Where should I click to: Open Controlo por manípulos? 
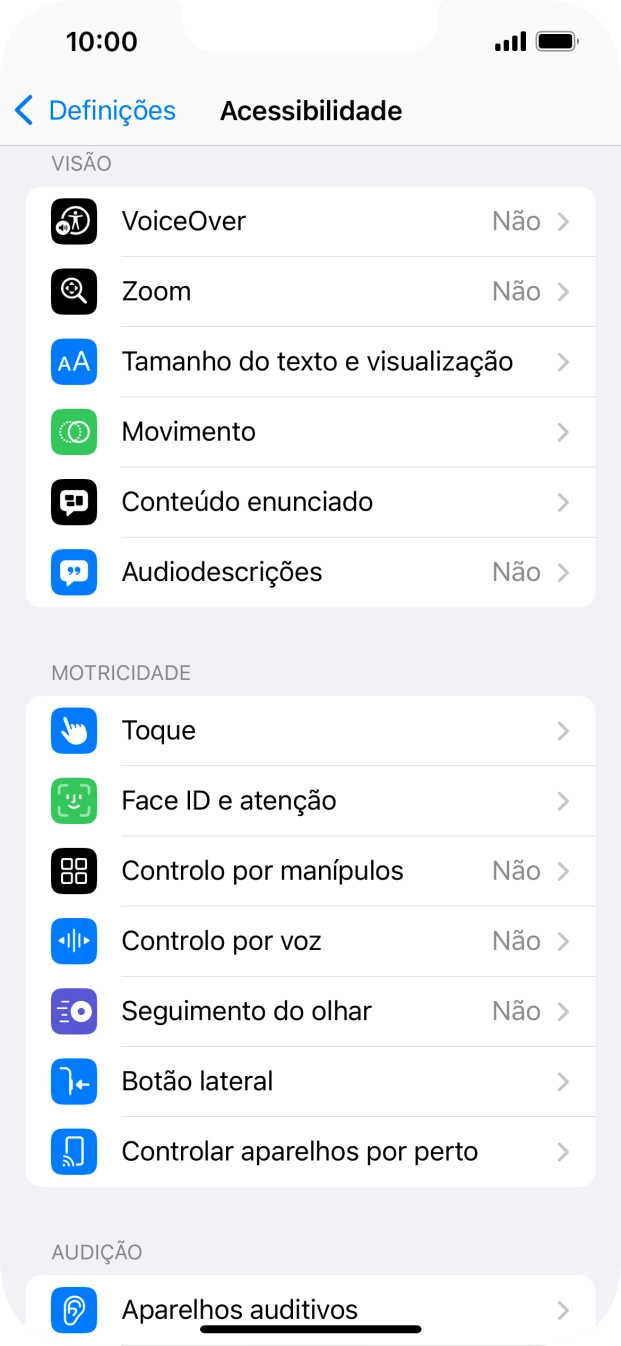pos(310,871)
